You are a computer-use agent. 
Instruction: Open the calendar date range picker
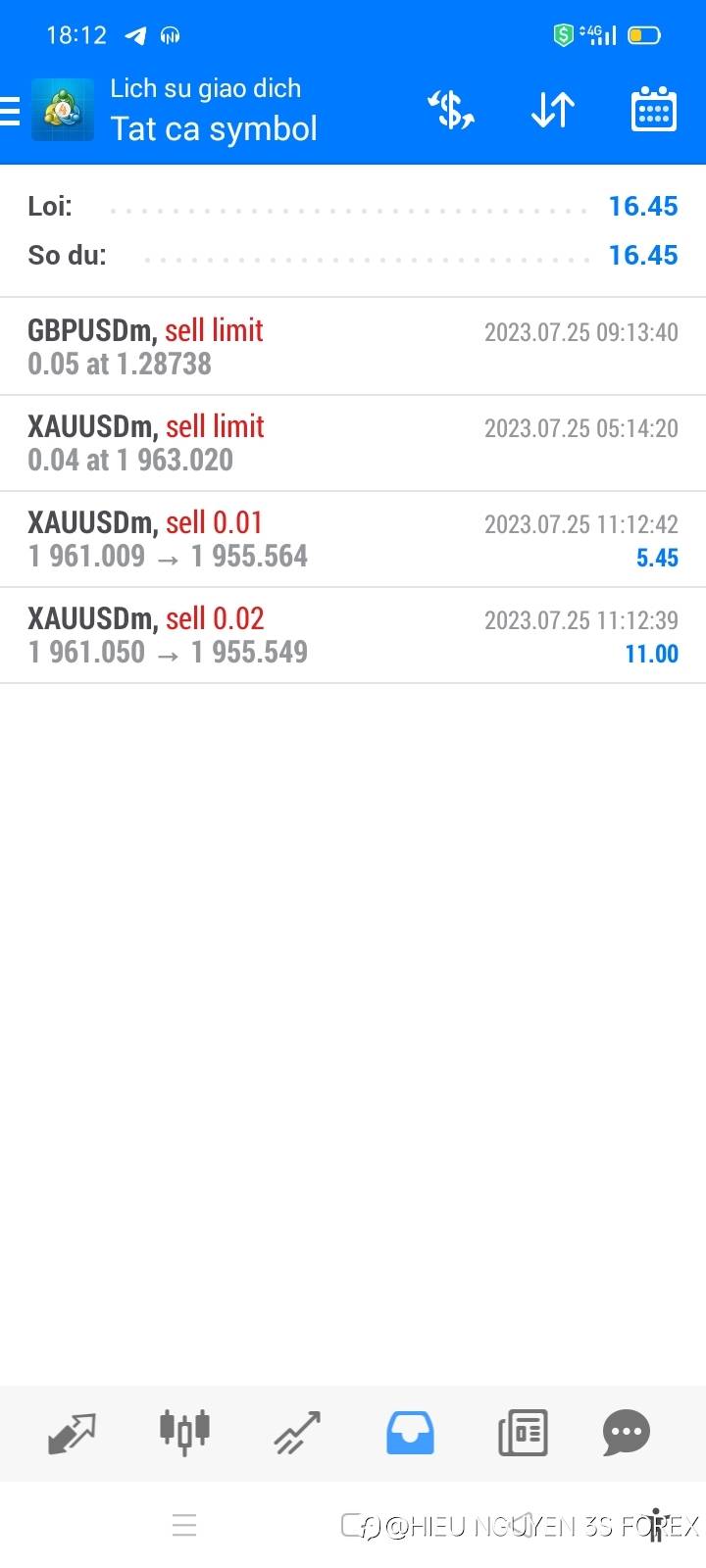pyautogui.click(x=653, y=110)
